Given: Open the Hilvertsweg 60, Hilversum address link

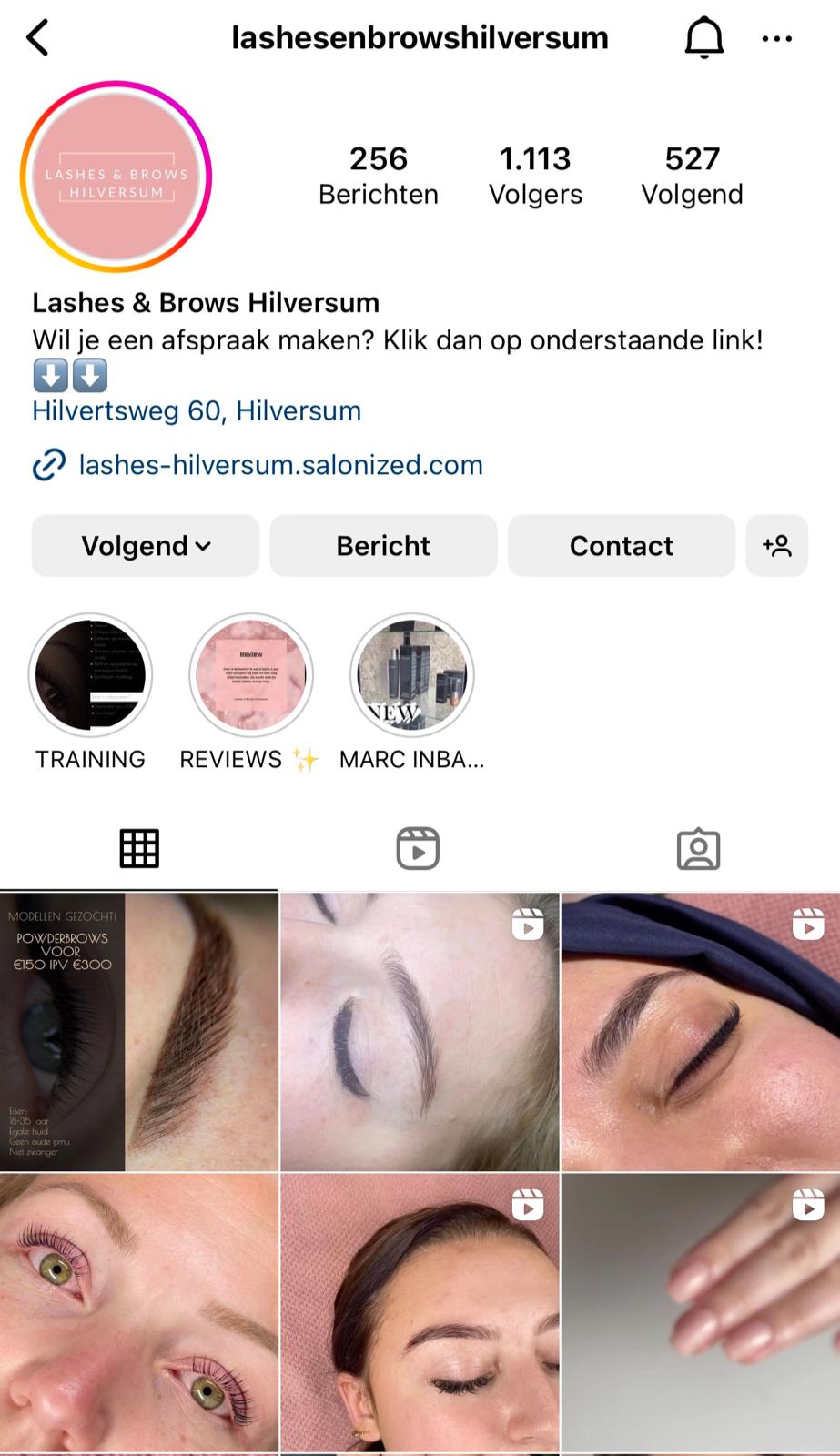Looking at the screenshot, I should [197, 410].
